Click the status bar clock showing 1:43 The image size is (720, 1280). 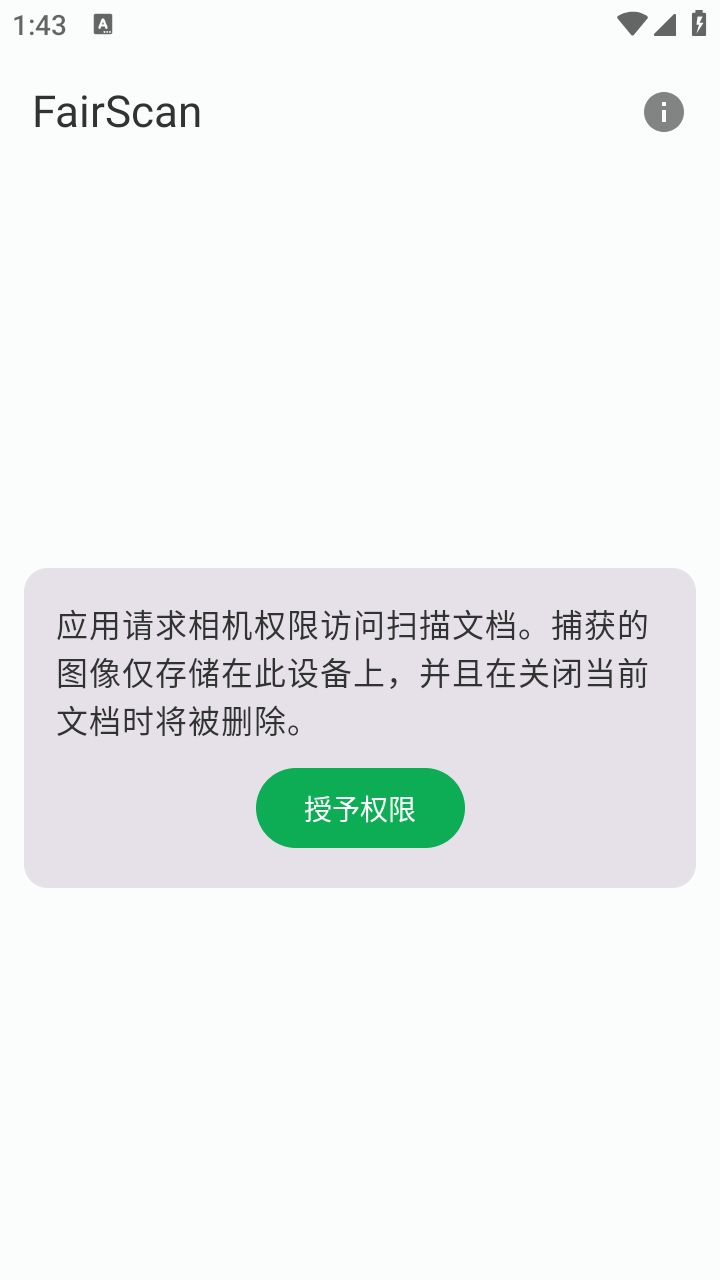pyautogui.click(x=38, y=24)
